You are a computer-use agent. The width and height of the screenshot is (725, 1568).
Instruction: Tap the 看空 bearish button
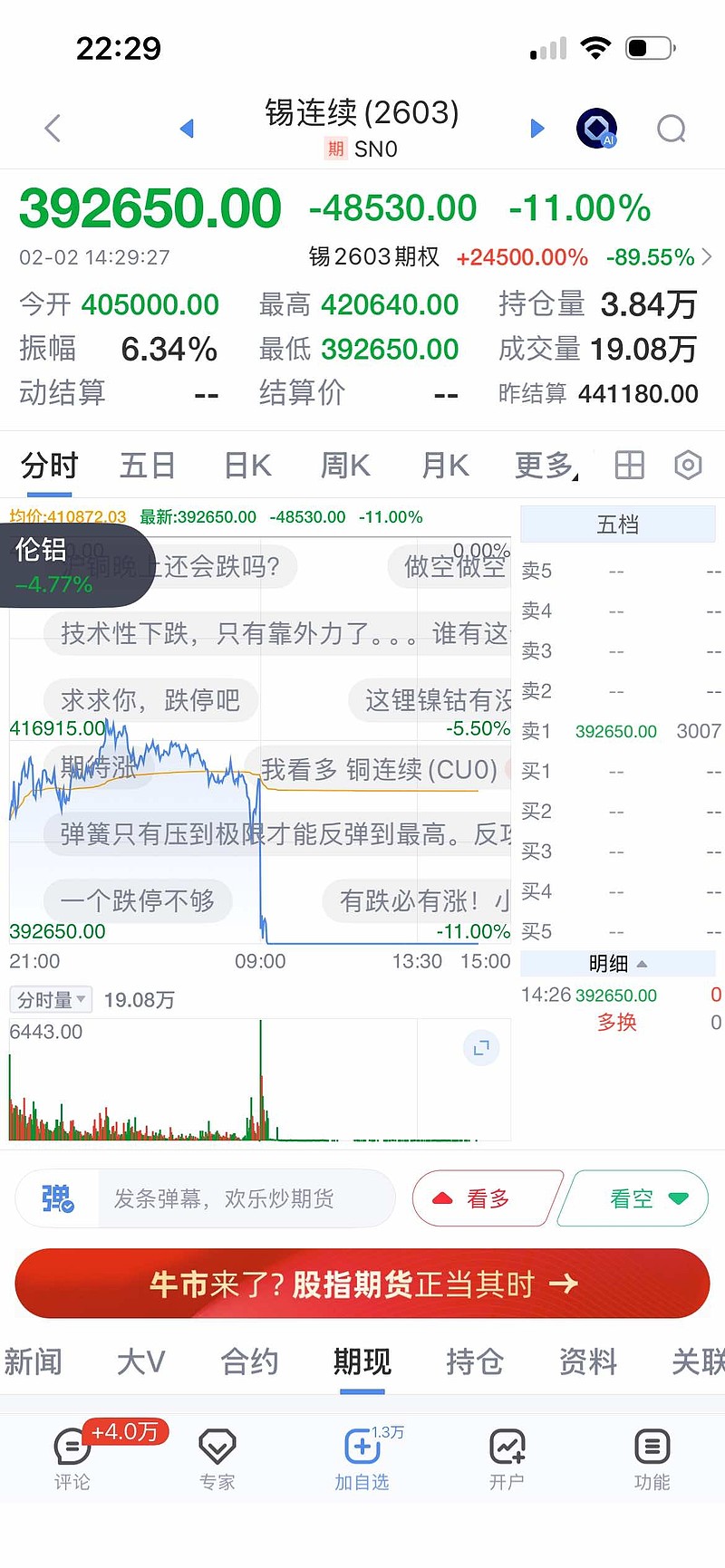pos(633,1198)
